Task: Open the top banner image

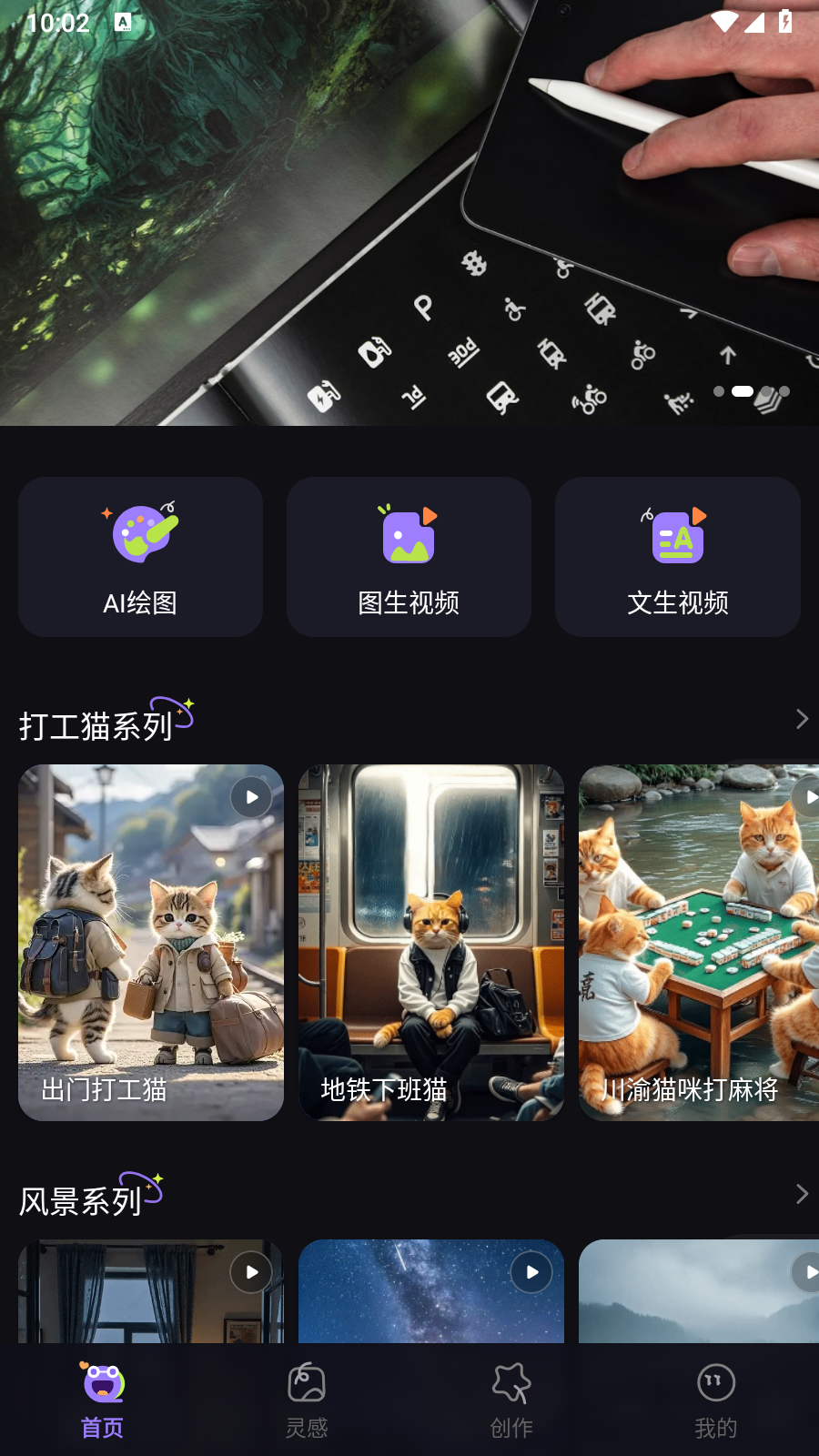Action: pos(409,213)
